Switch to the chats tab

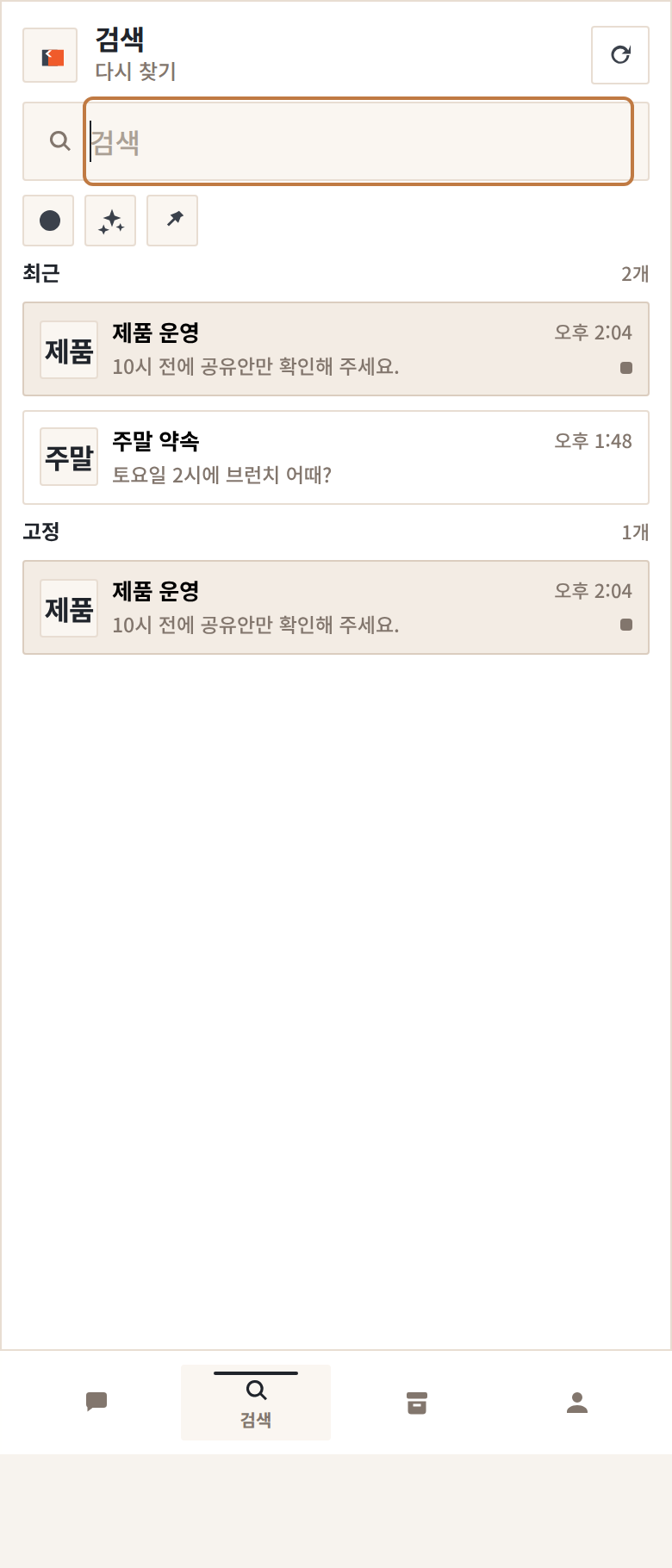click(96, 1403)
